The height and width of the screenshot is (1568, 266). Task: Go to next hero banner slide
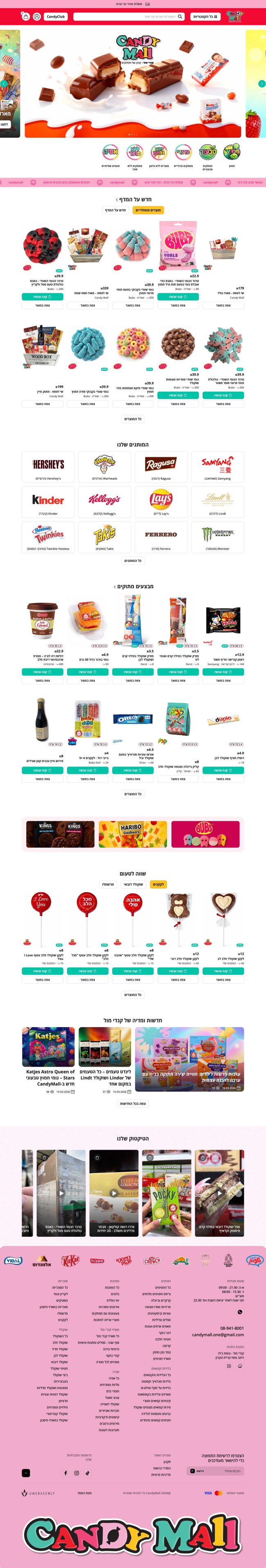262,84
